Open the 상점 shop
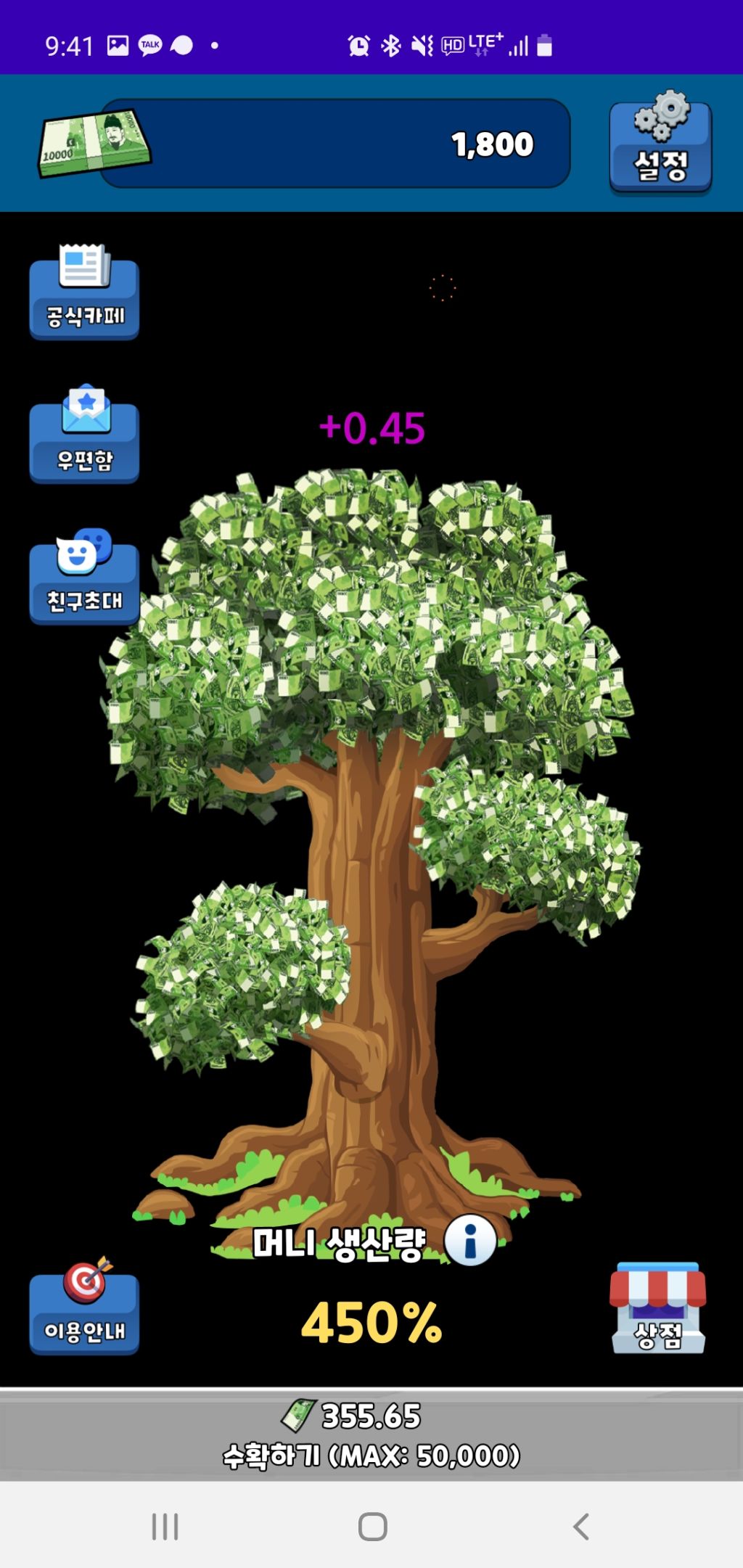The image size is (743, 1568). click(658, 1310)
